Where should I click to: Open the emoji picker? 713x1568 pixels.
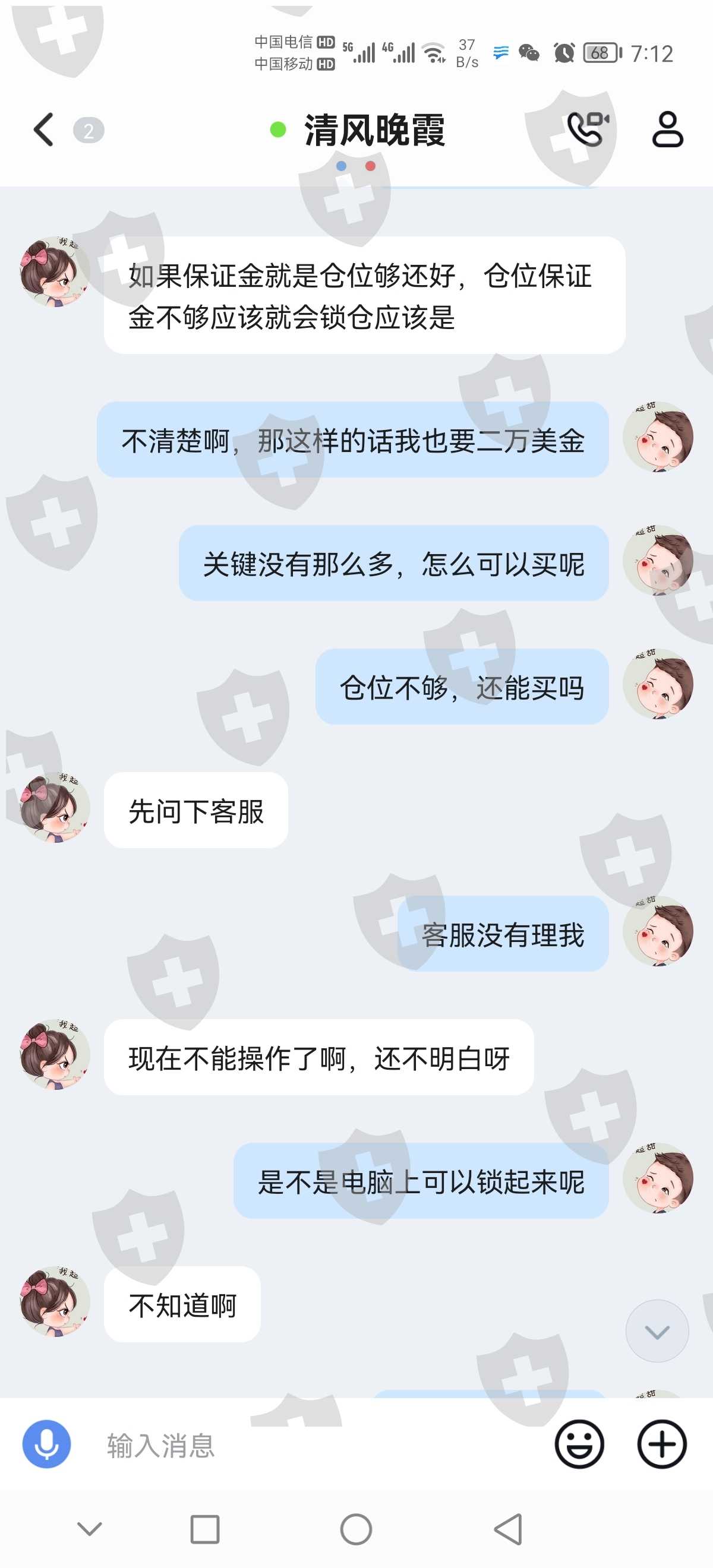coord(579,1444)
